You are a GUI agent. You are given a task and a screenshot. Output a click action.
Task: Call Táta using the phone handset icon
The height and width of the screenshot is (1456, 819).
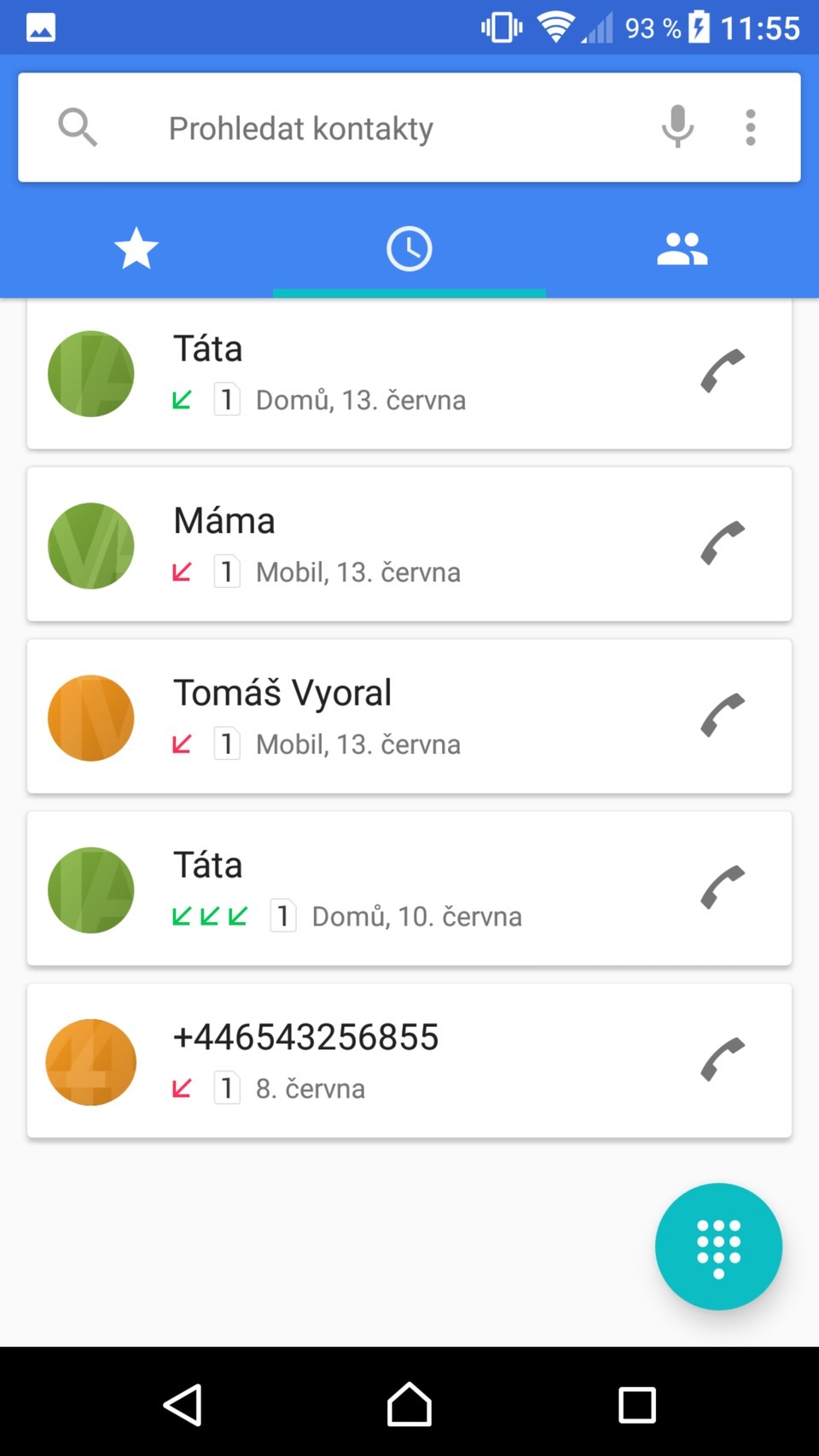(721, 373)
